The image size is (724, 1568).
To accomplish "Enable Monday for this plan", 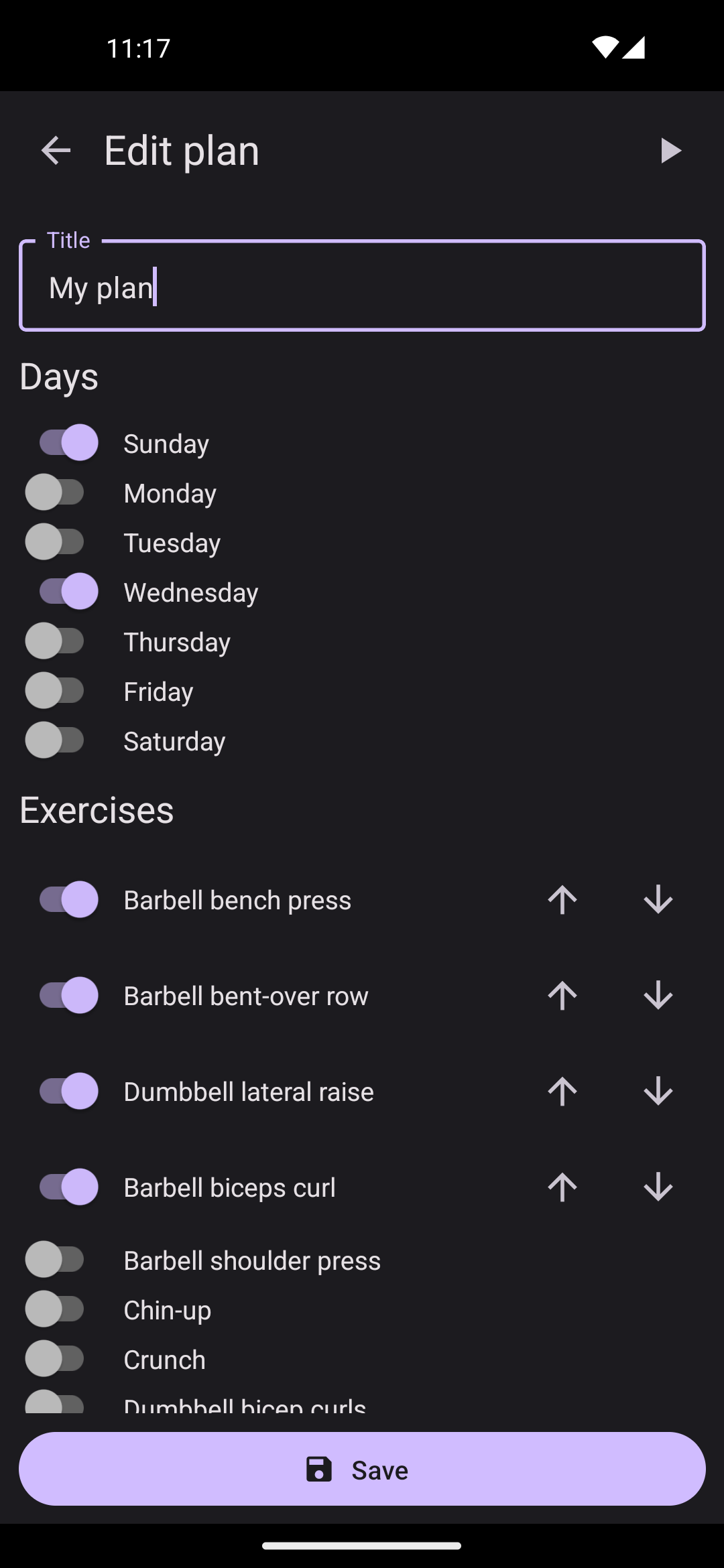I will [55, 493].
